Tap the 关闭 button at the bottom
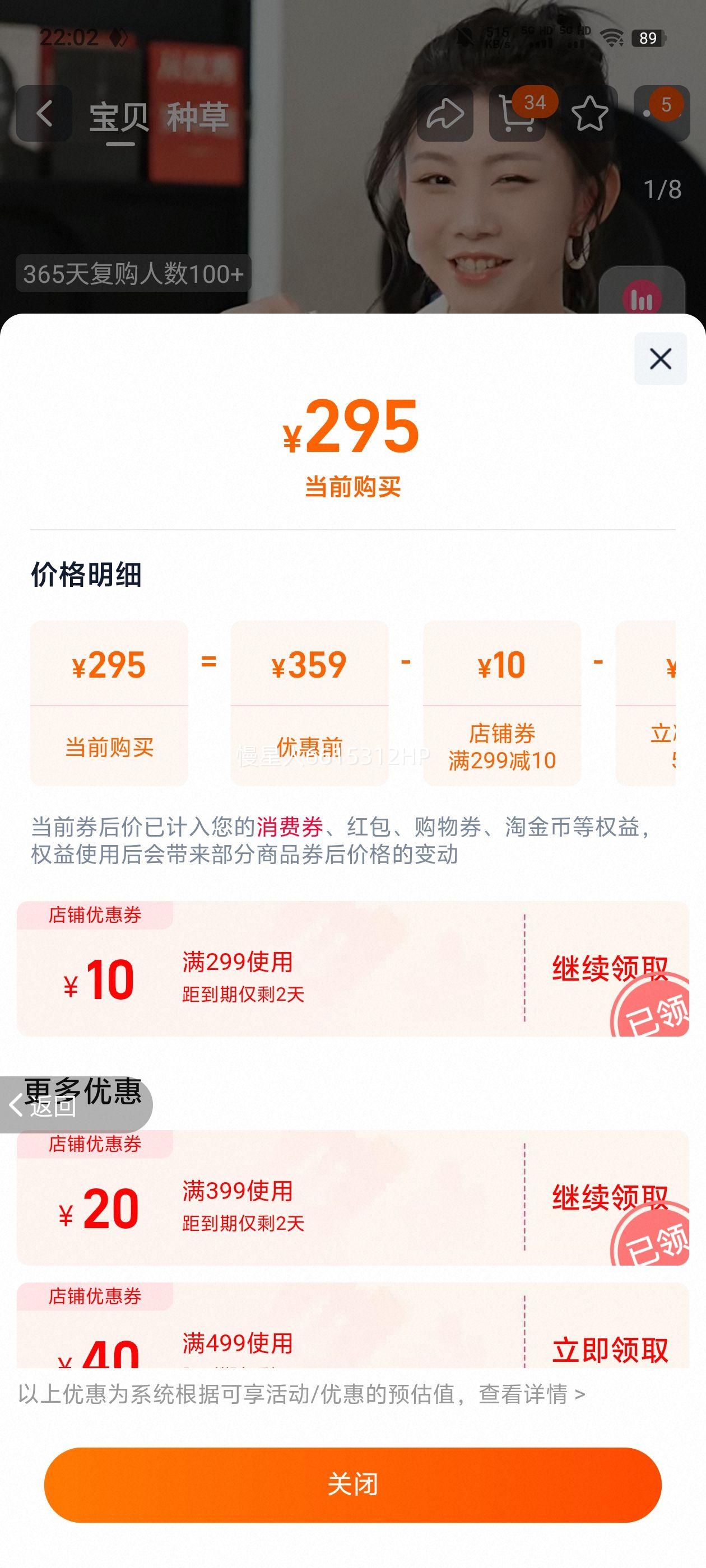This screenshot has width=706, height=1568. tap(354, 1487)
